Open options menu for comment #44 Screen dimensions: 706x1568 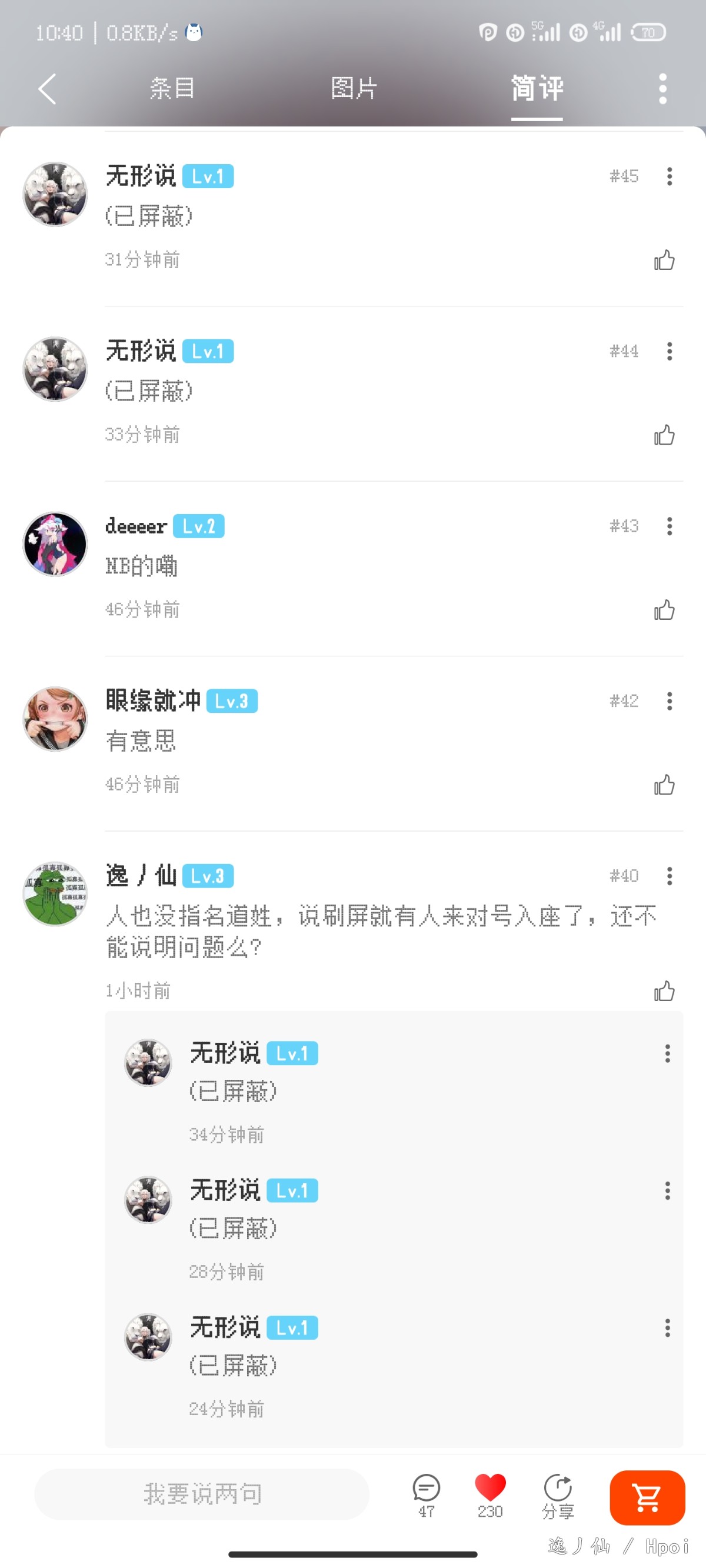(670, 351)
